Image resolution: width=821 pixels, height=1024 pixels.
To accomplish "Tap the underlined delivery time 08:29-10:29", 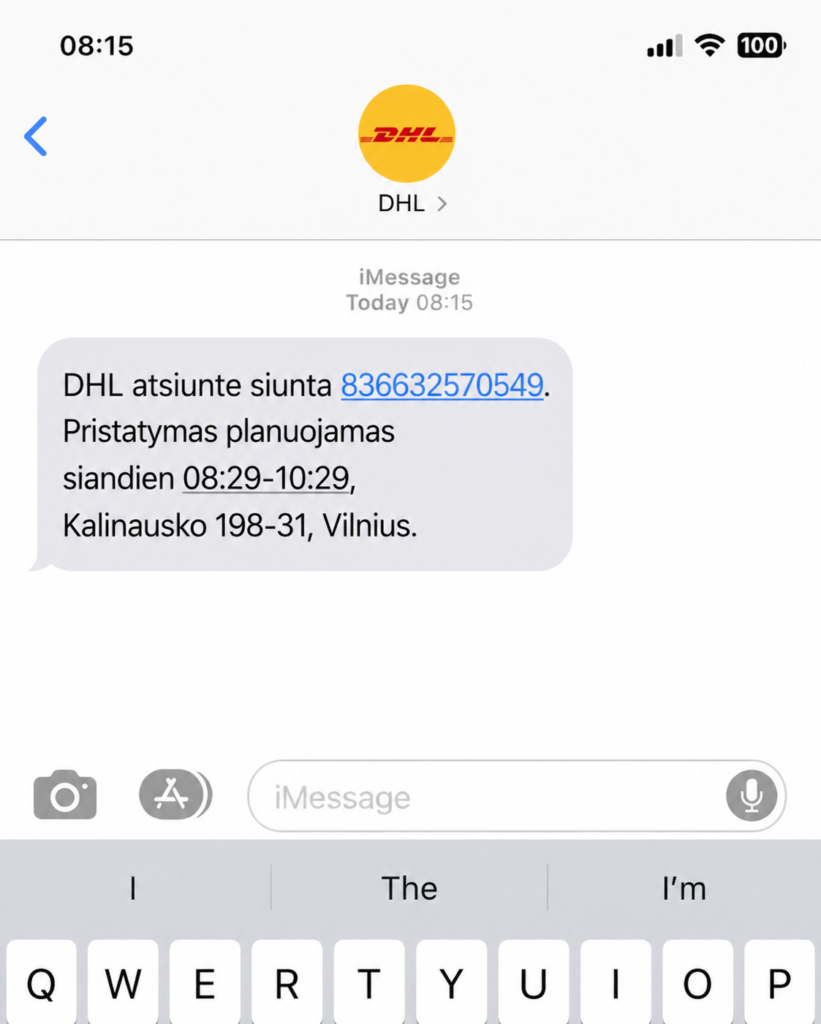I will (266, 479).
